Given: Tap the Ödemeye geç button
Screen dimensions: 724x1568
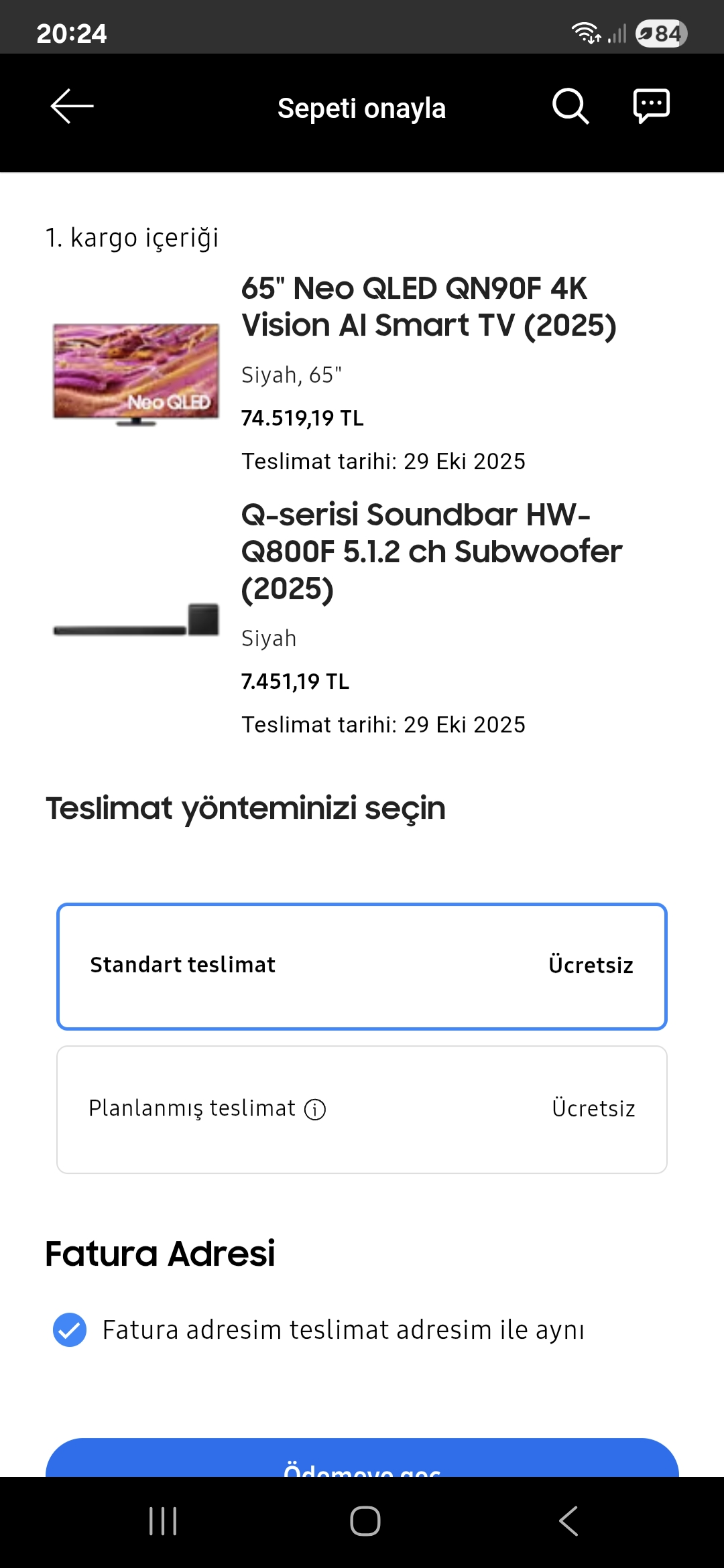Looking at the screenshot, I should [362, 1461].
